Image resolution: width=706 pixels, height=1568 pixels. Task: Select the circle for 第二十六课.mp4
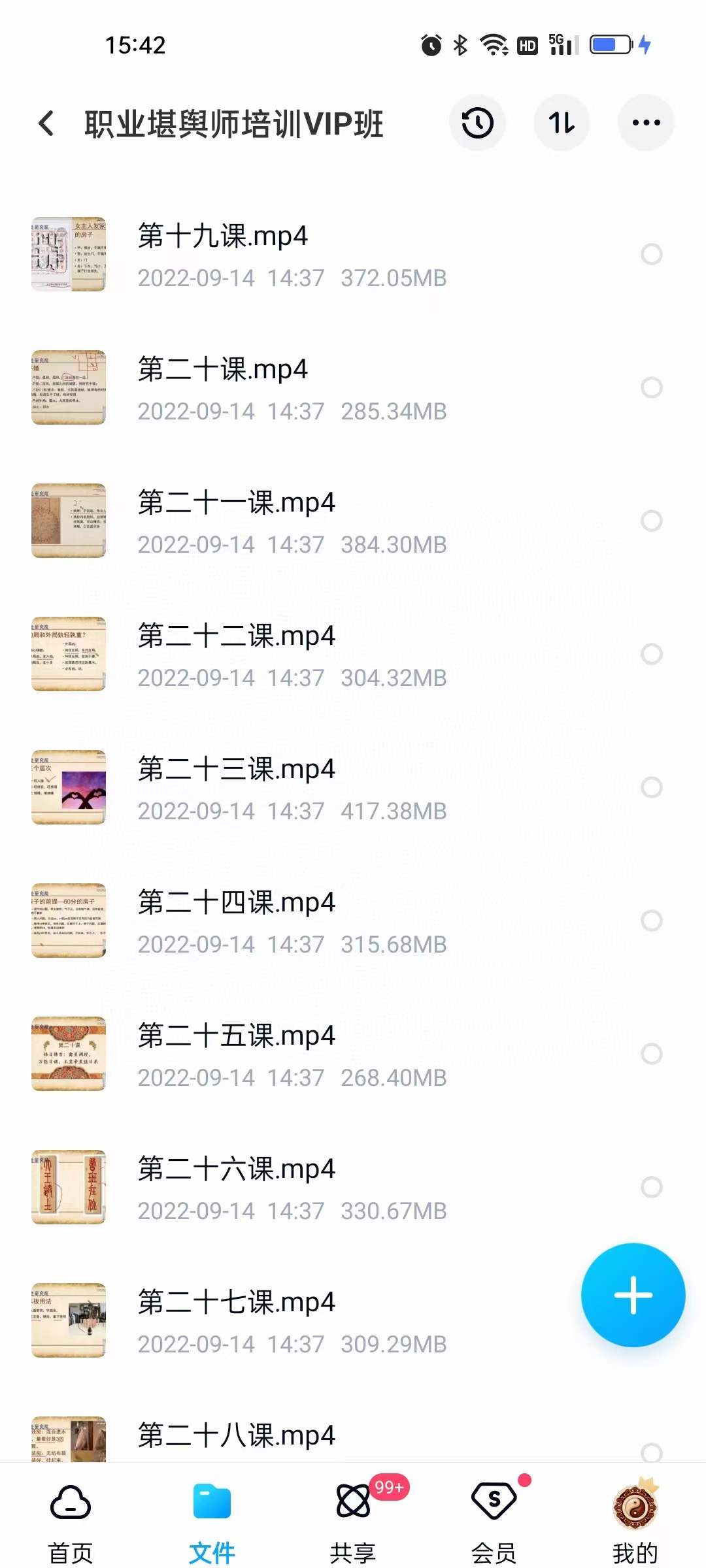point(651,1187)
